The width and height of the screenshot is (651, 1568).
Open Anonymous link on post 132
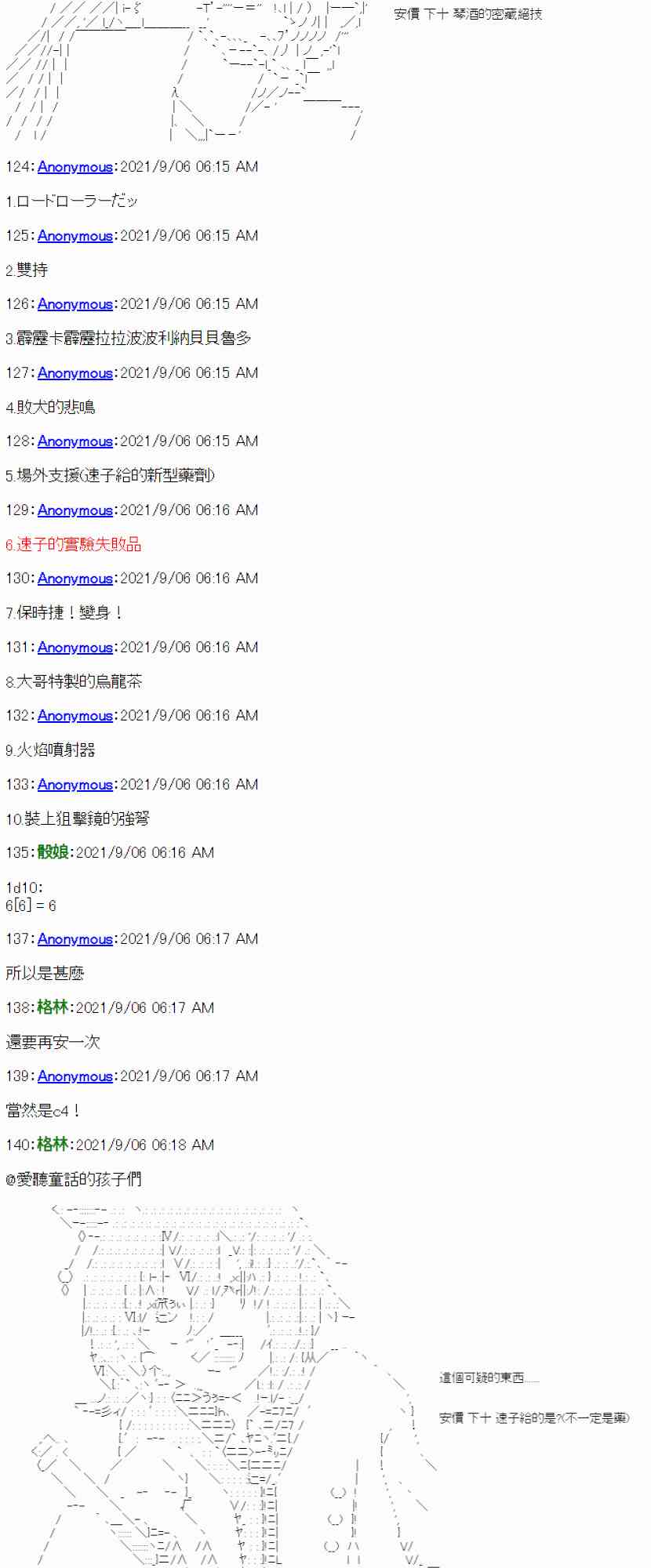(75, 716)
